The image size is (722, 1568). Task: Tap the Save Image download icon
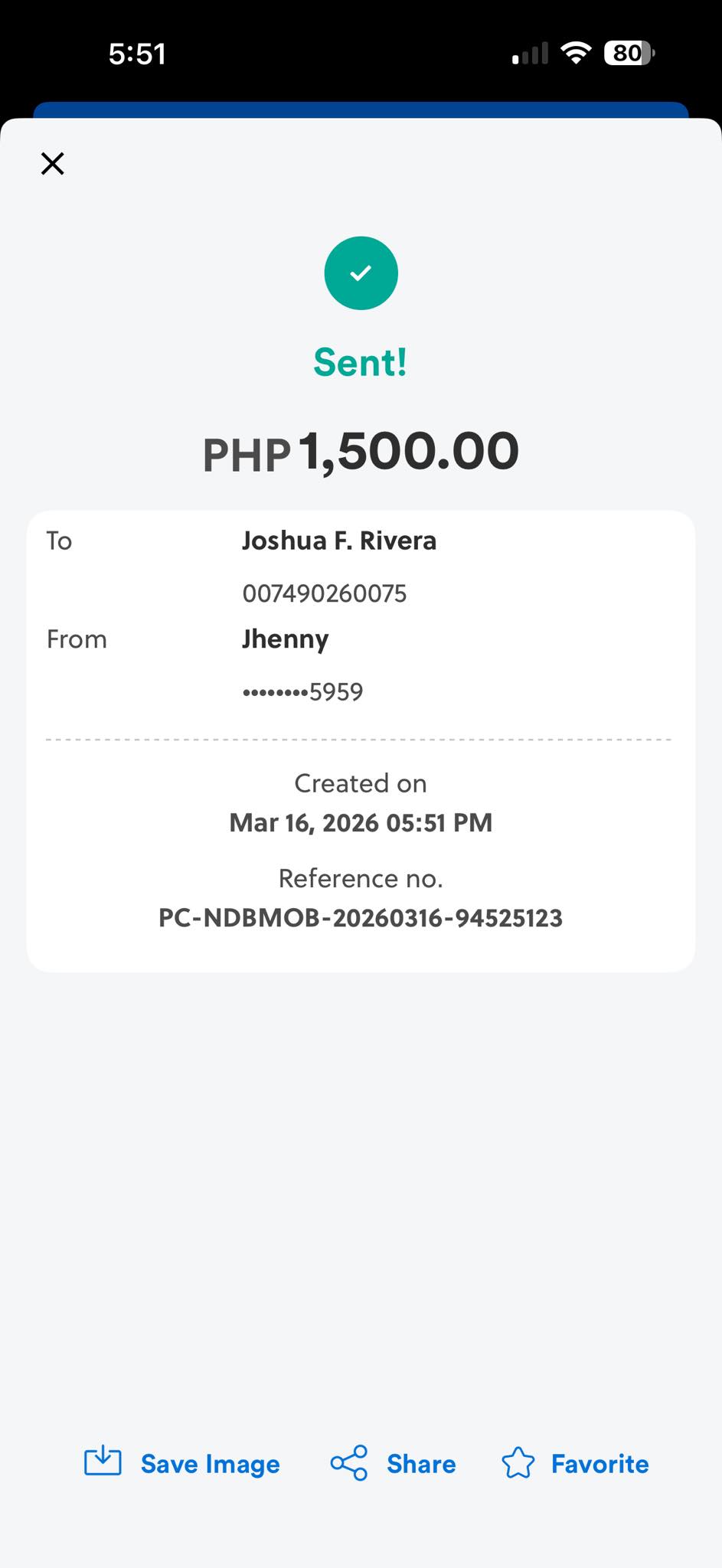(103, 1461)
